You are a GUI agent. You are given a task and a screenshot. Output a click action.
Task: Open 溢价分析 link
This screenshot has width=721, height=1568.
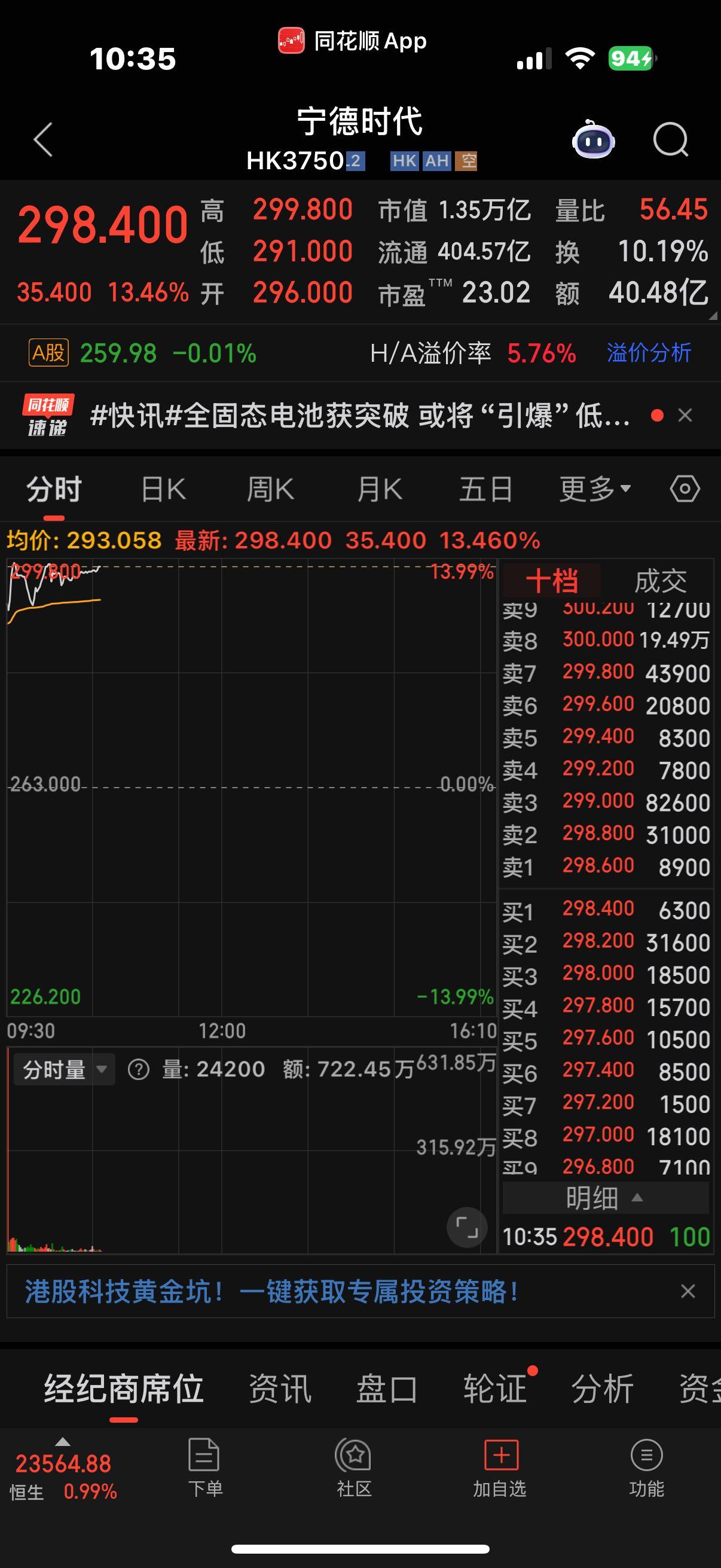(649, 352)
